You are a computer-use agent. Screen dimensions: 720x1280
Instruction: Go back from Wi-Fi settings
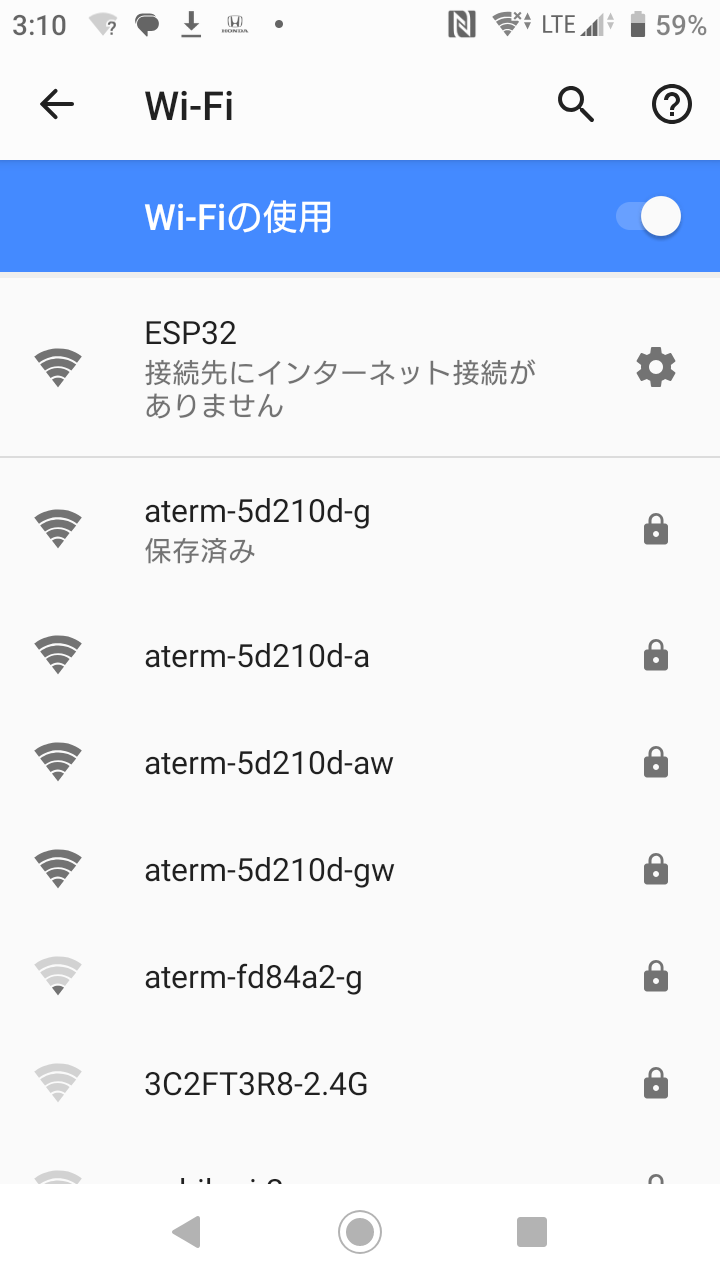coord(57,105)
